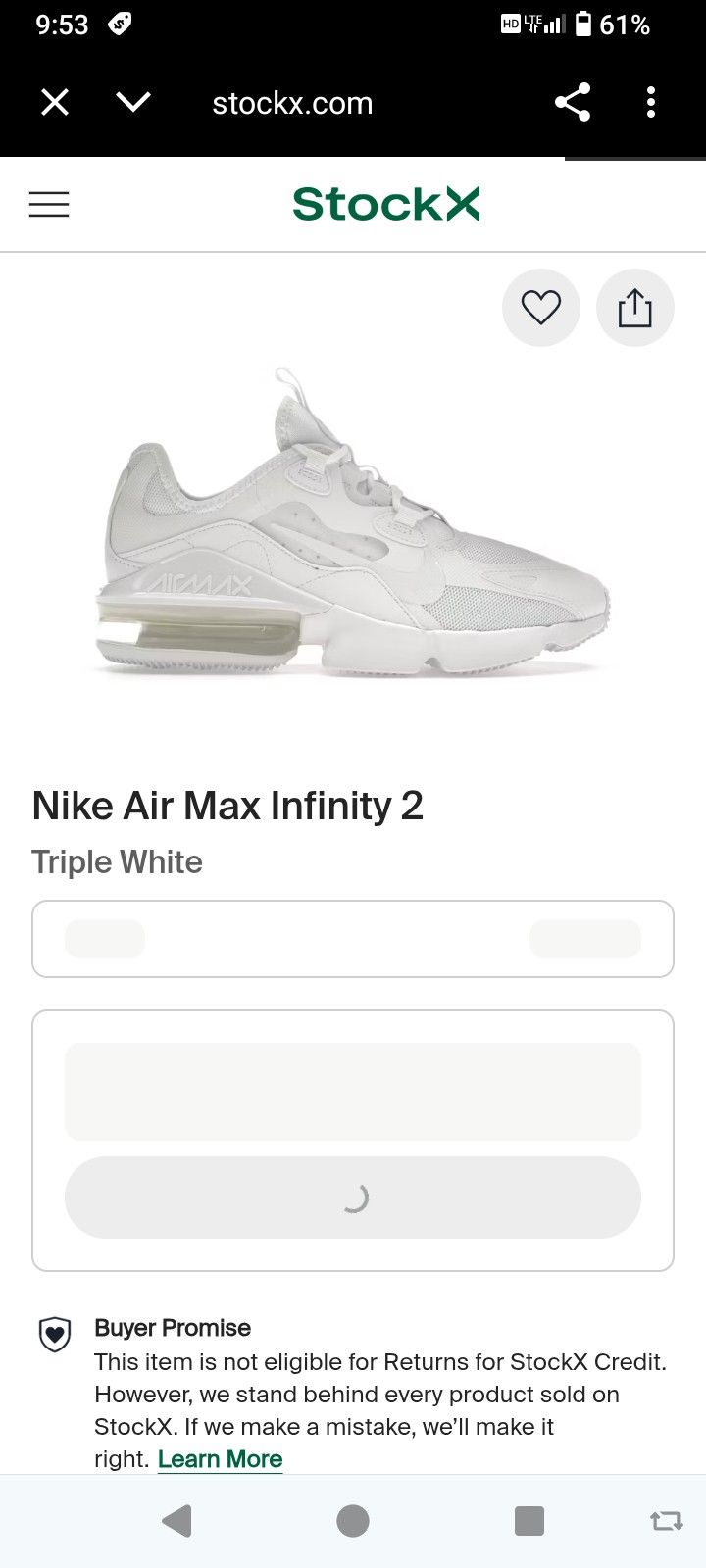Favorite the shoe using the heart icon
Viewport: 706px width, 1568px height.
pyautogui.click(x=541, y=307)
